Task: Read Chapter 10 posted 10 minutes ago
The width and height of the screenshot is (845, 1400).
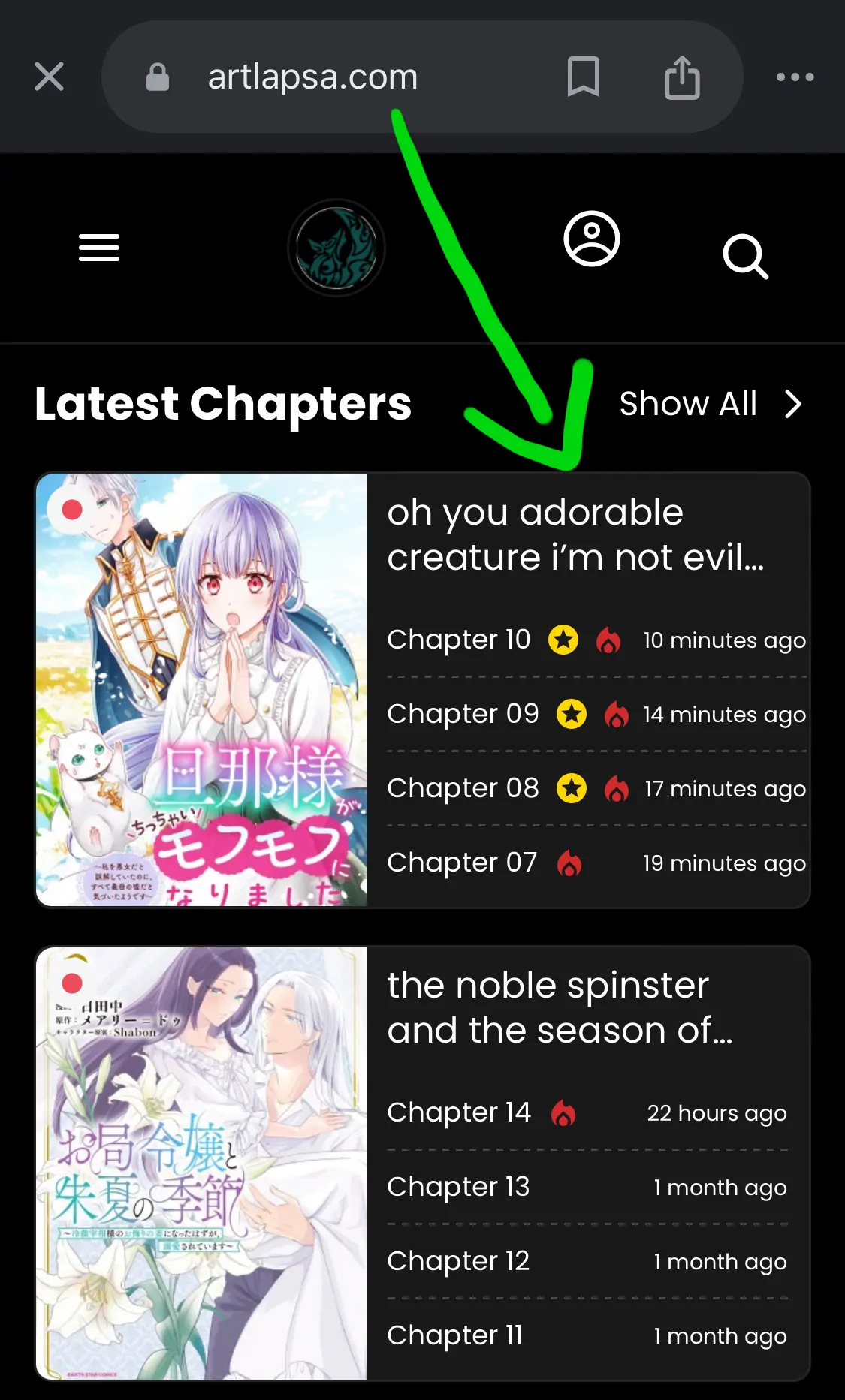Action: click(x=459, y=640)
